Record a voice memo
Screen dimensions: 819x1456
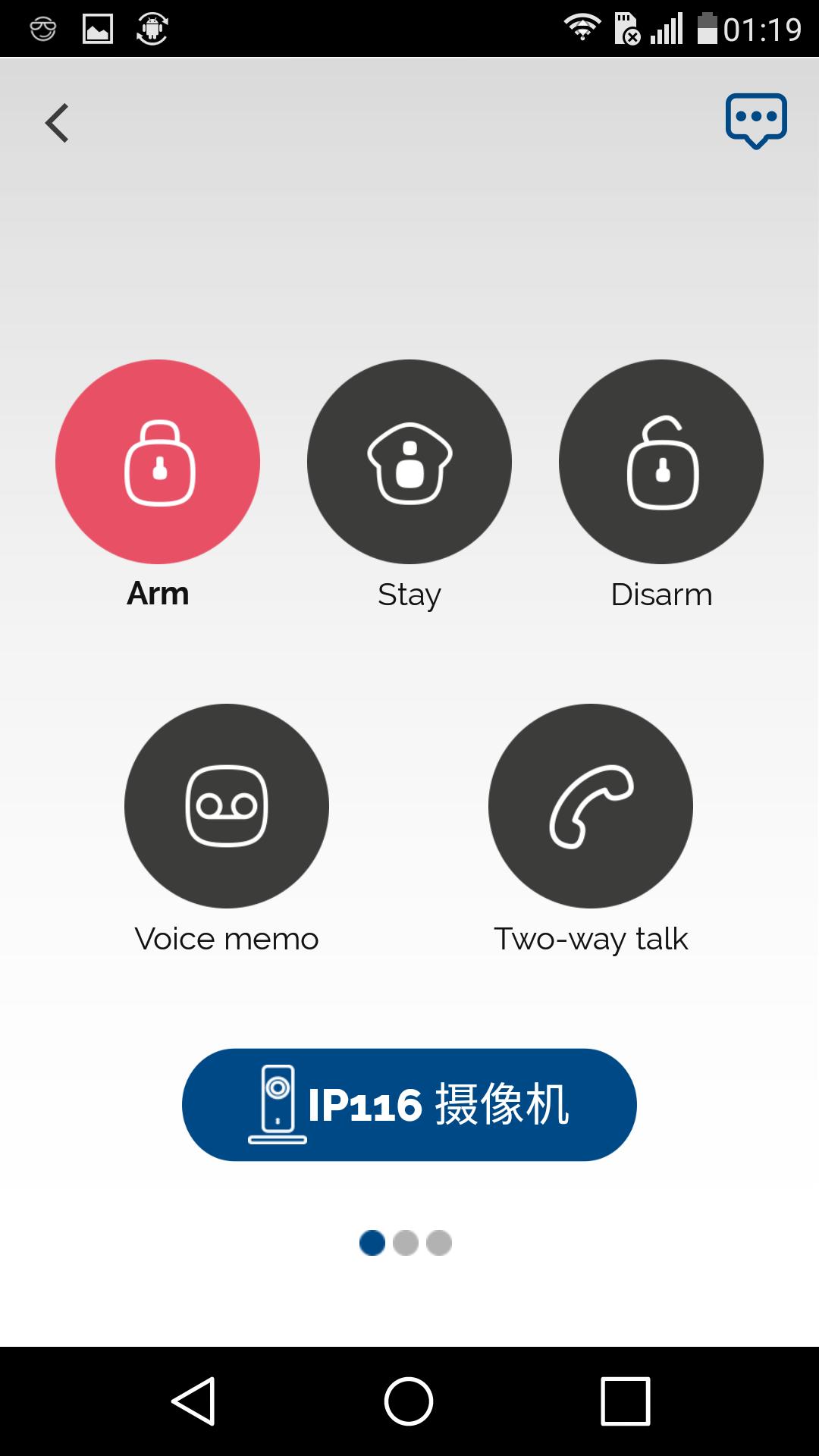[x=227, y=806]
